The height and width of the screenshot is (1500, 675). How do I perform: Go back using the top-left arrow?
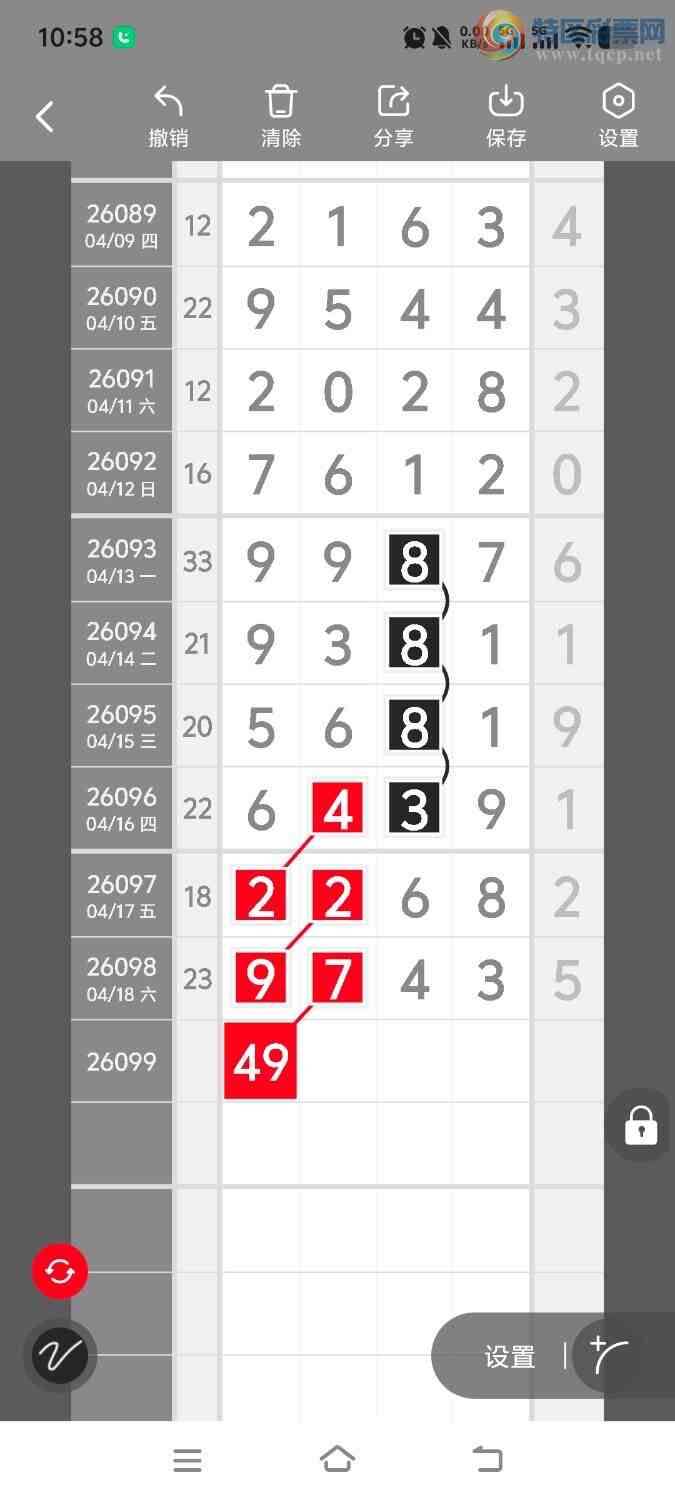(x=45, y=117)
